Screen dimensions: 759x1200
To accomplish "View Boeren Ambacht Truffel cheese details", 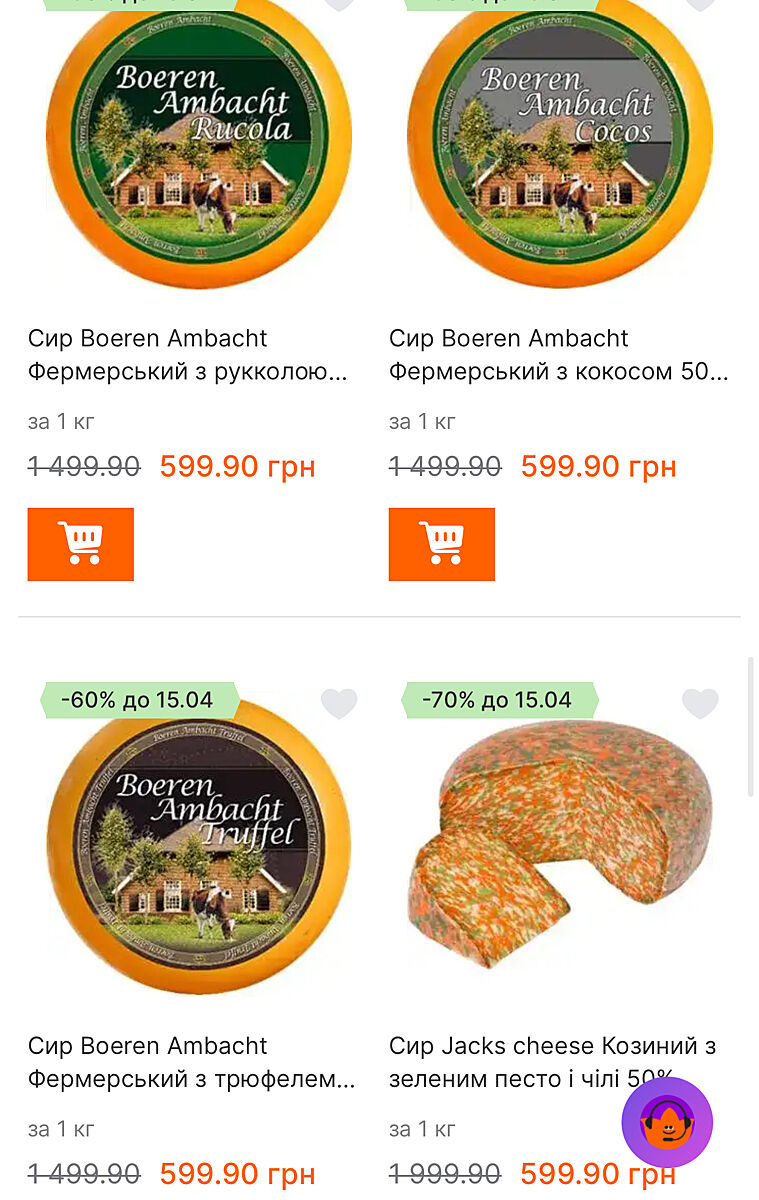I will [190, 1062].
